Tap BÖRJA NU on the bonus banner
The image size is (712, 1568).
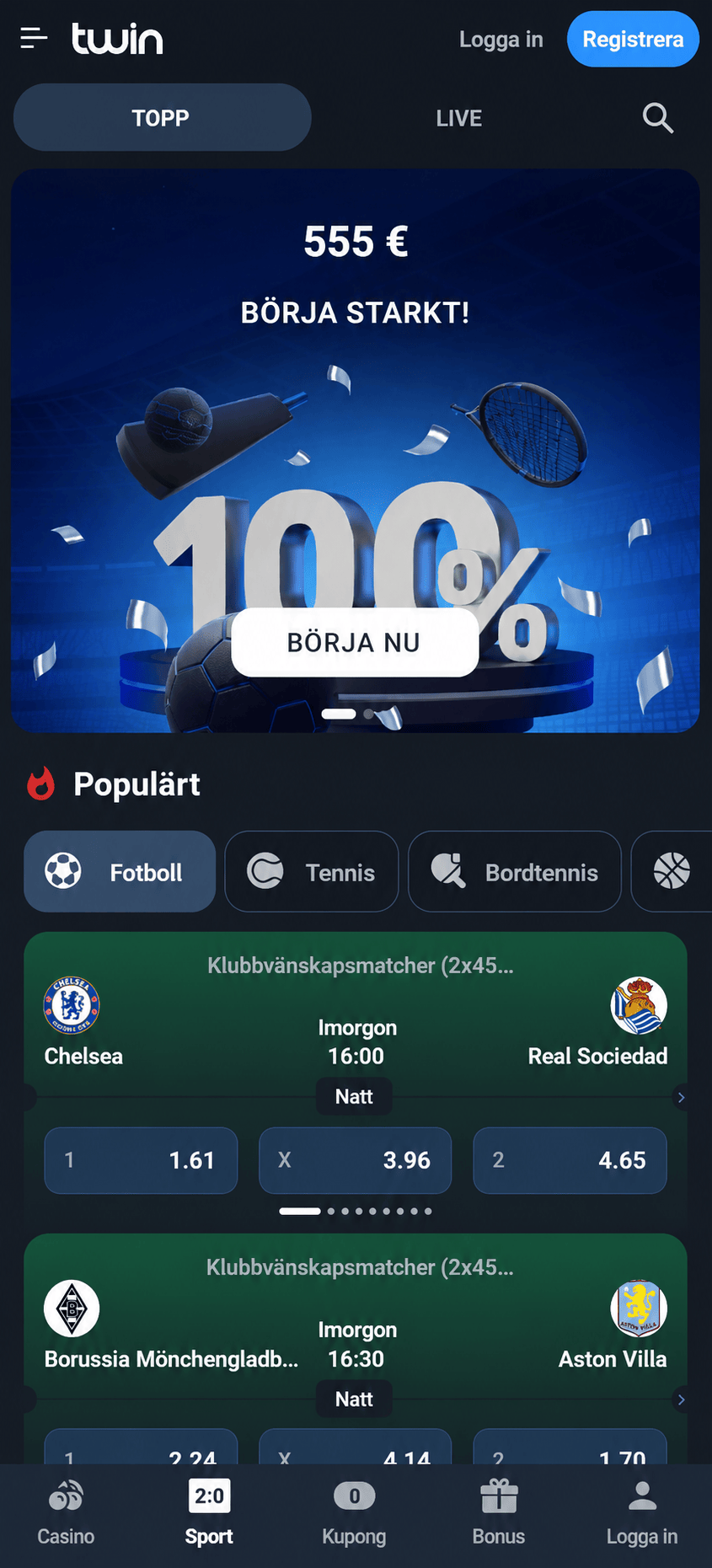pos(355,642)
